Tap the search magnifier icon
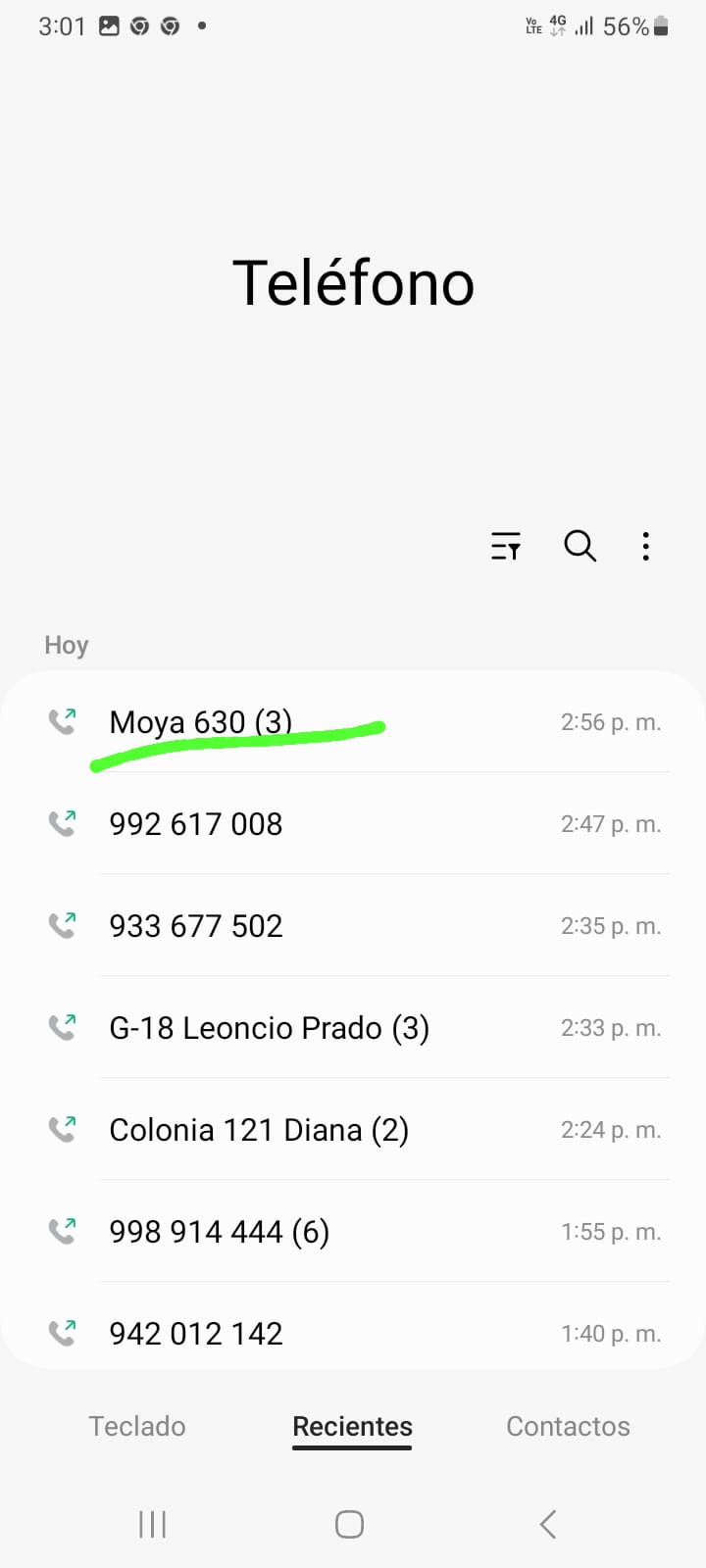The image size is (706, 1568). (580, 546)
